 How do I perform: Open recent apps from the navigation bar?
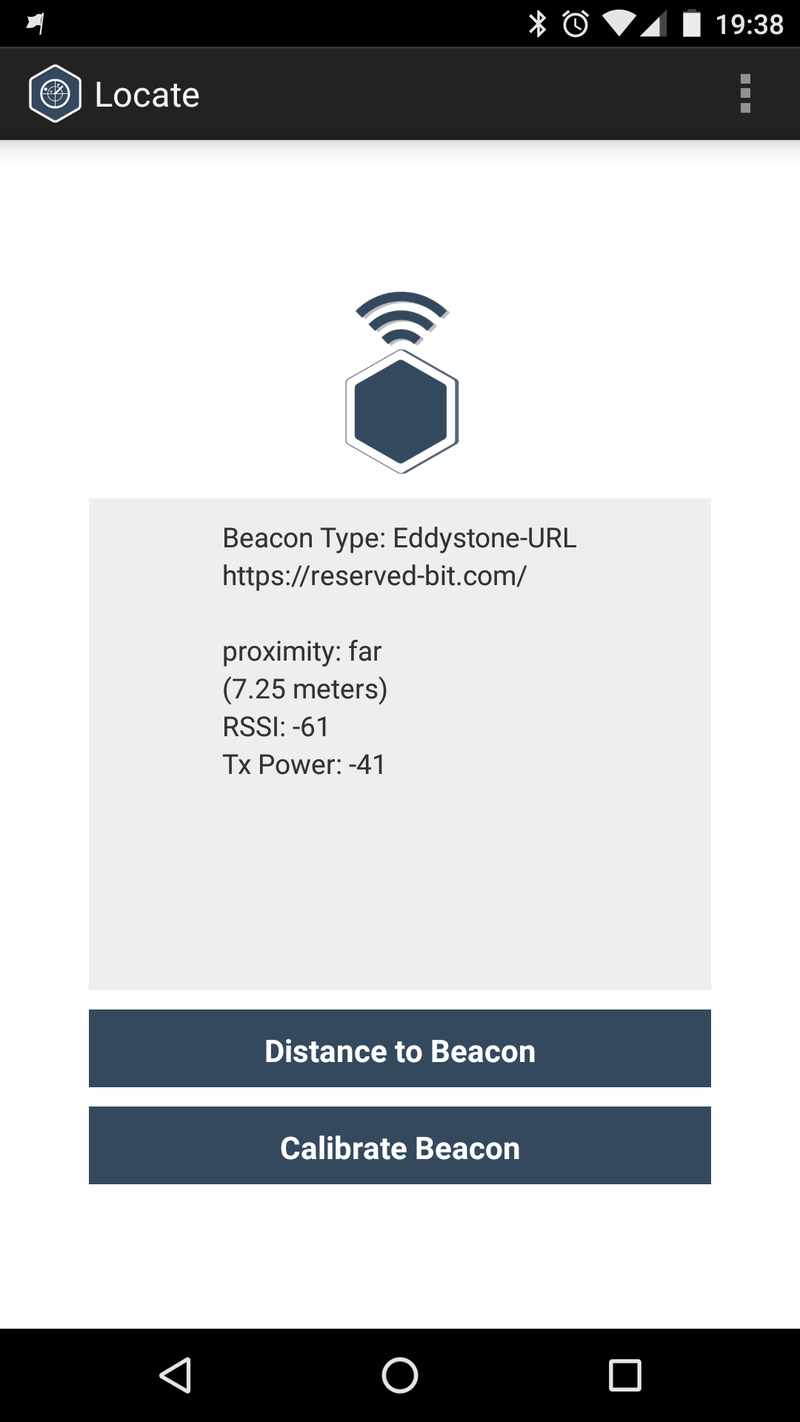click(x=624, y=1375)
